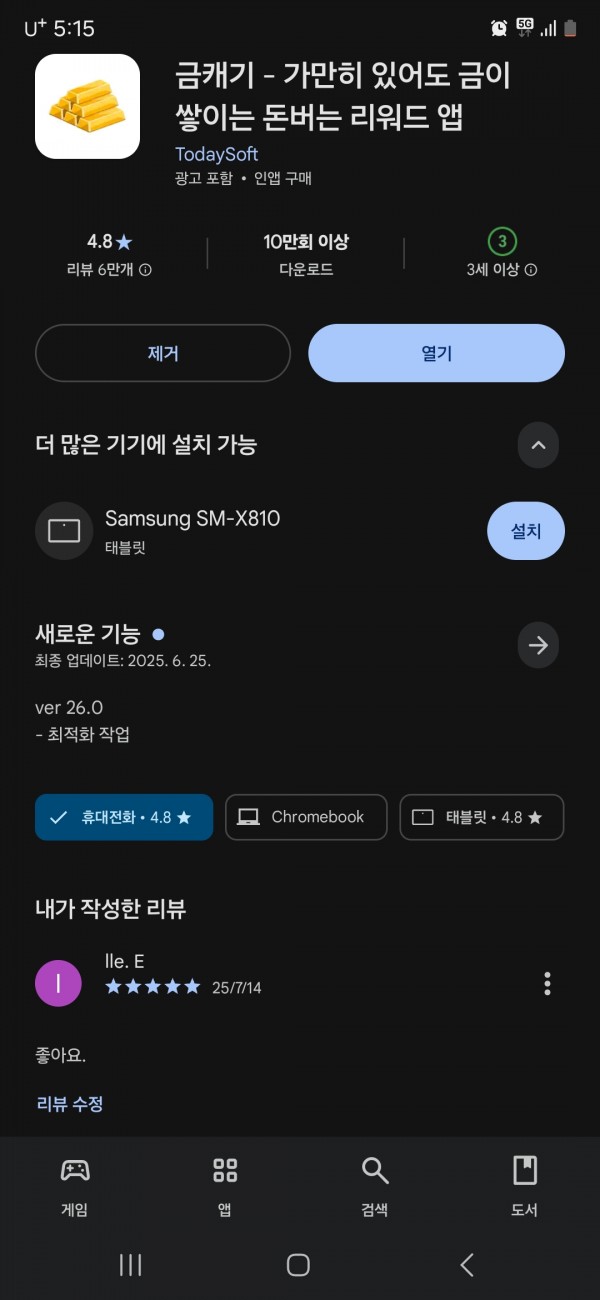Open 3세 이상 content rating info
Screen dimensions: 600x1300
pyautogui.click(x=502, y=255)
